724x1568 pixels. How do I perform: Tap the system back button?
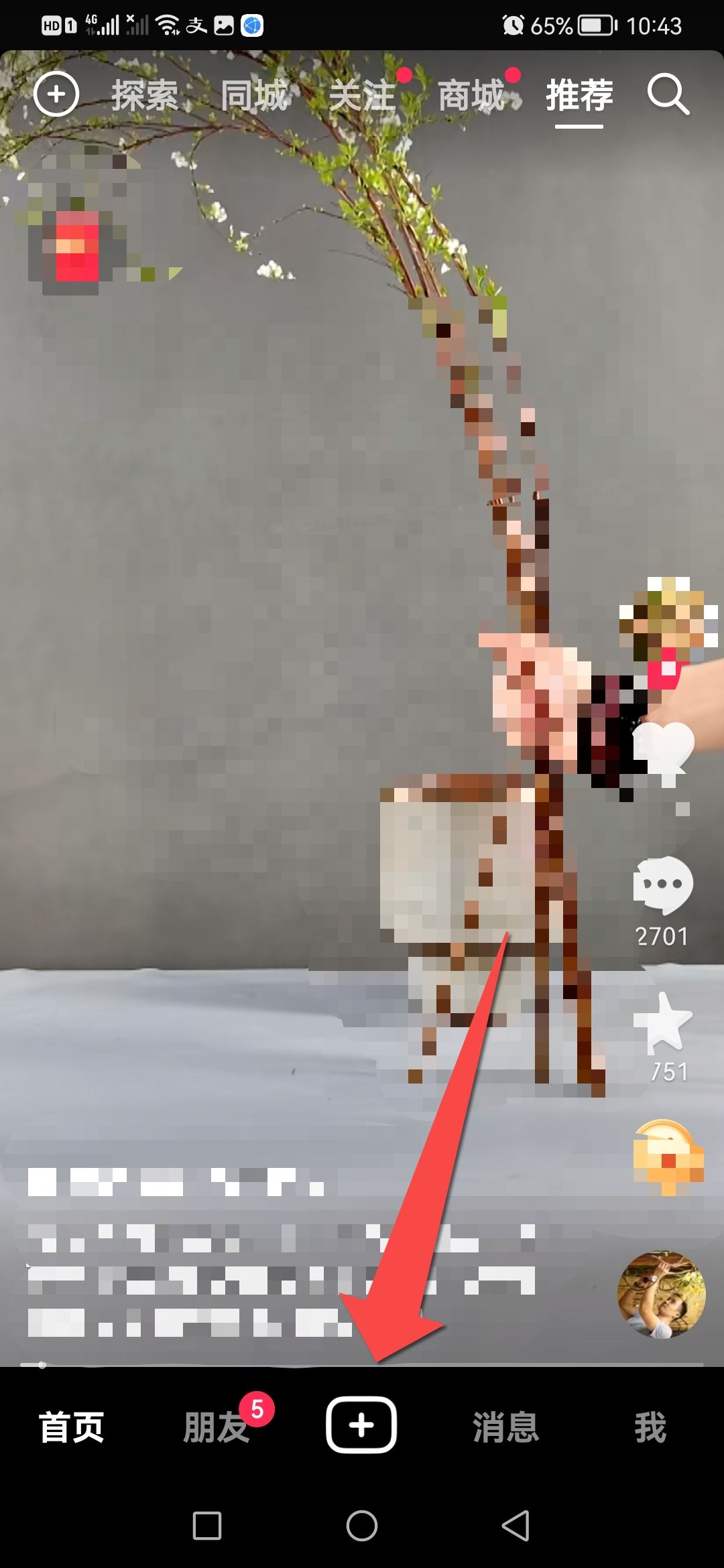coord(516,1526)
